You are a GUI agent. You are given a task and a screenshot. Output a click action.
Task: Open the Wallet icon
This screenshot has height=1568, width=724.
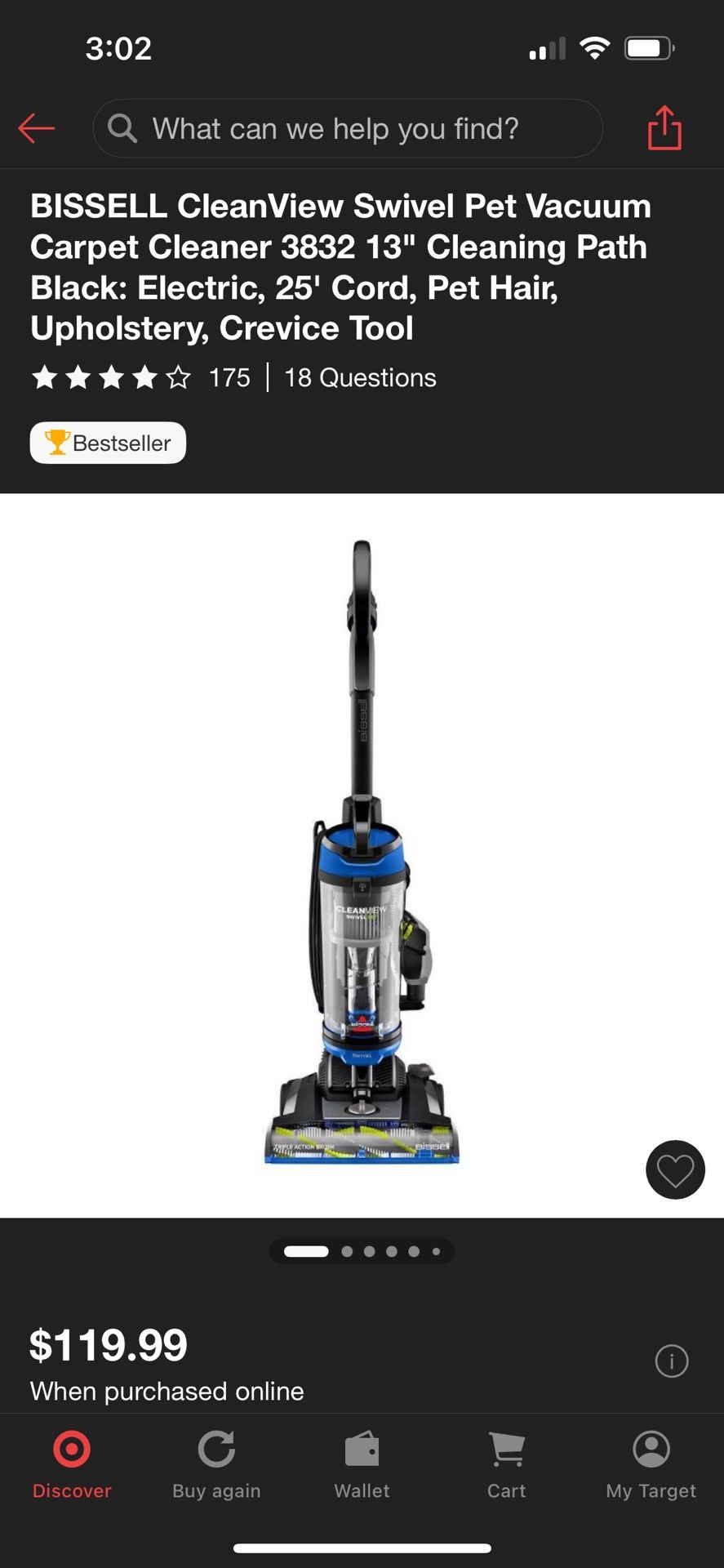coord(362,1450)
